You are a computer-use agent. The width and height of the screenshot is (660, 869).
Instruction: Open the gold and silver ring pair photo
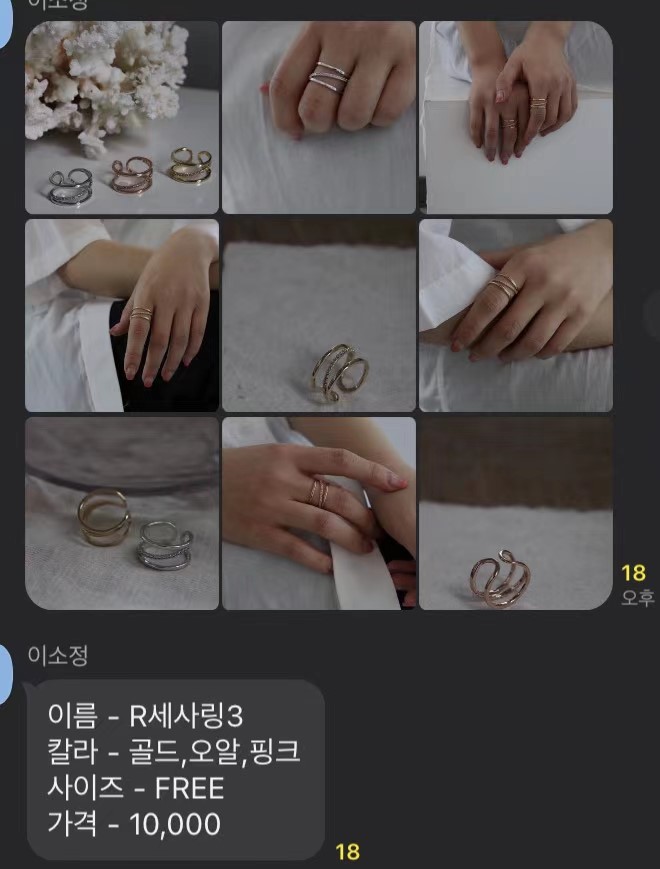tap(121, 513)
